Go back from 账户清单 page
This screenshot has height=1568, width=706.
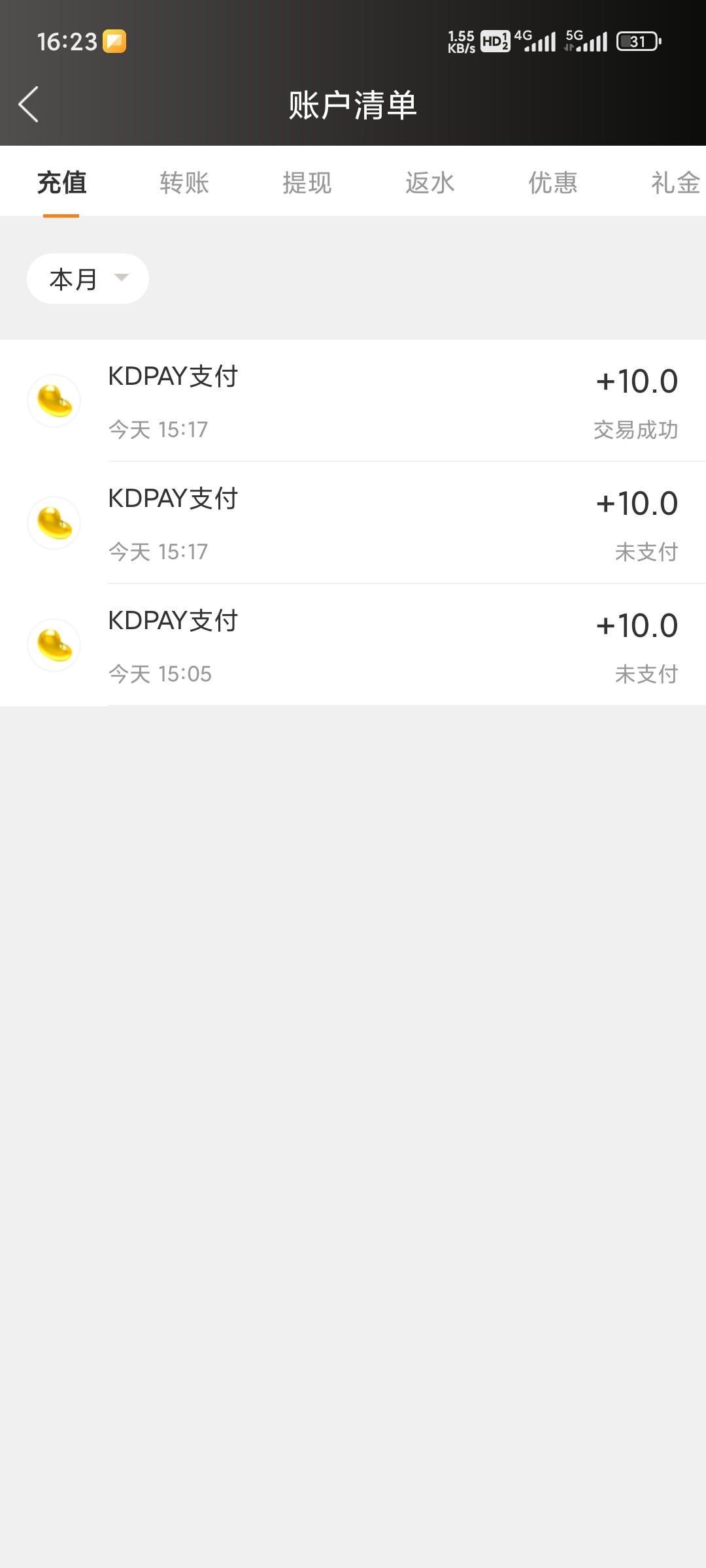[x=29, y=105]
